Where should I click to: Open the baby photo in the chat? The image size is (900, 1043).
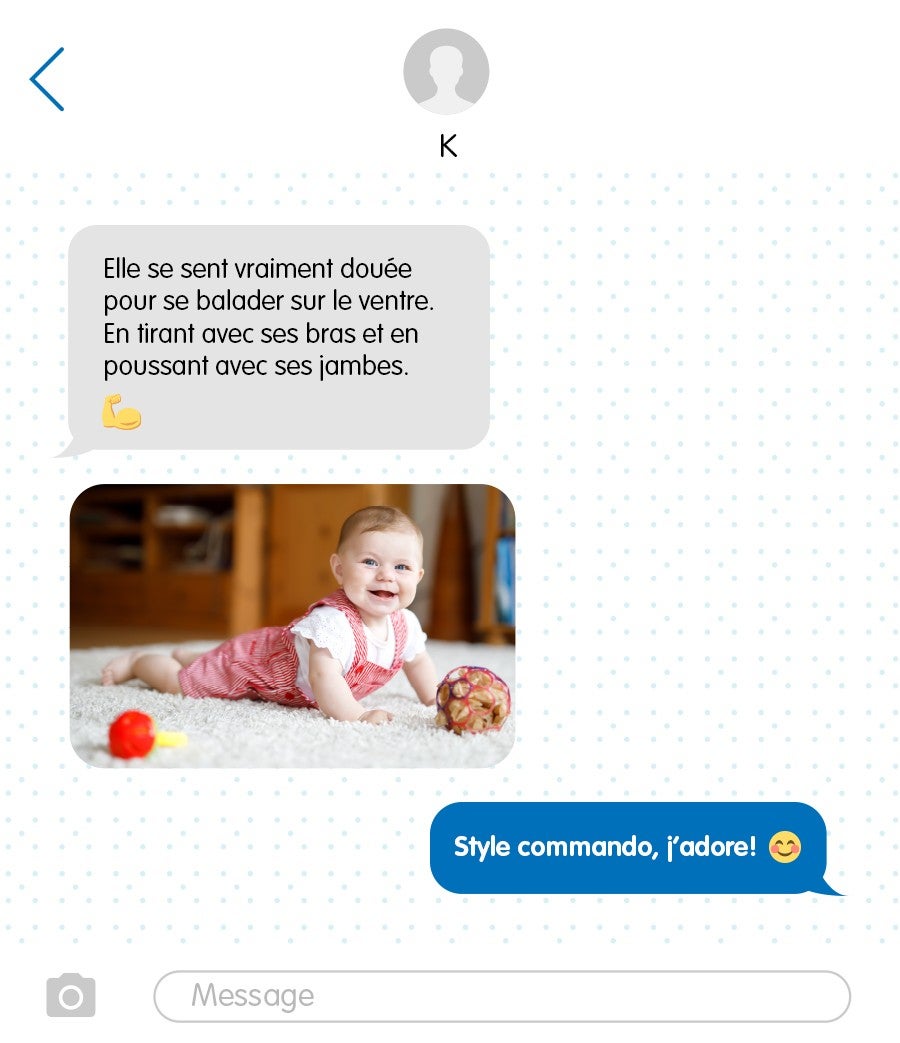click(x=292, y=626)
